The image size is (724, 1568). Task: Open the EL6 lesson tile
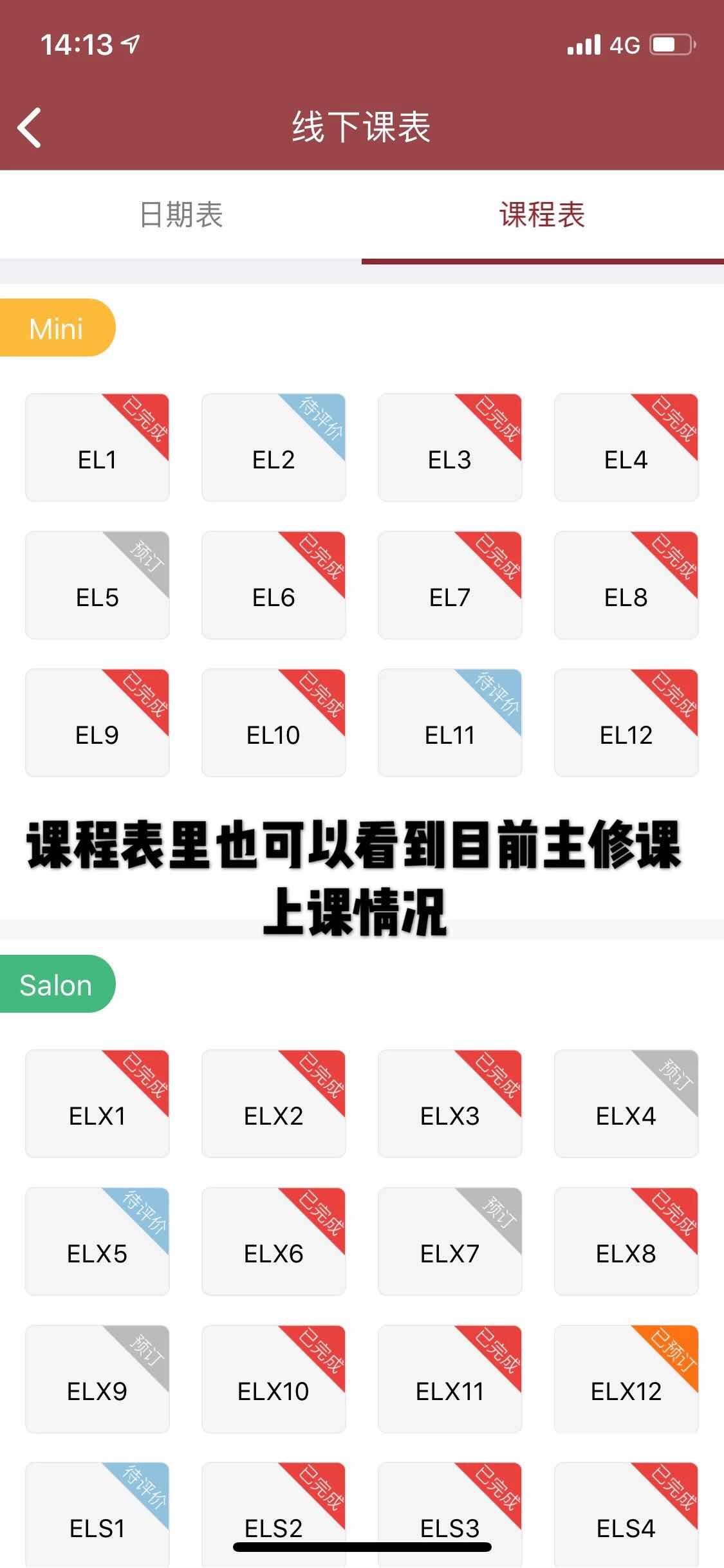(274, 586)
